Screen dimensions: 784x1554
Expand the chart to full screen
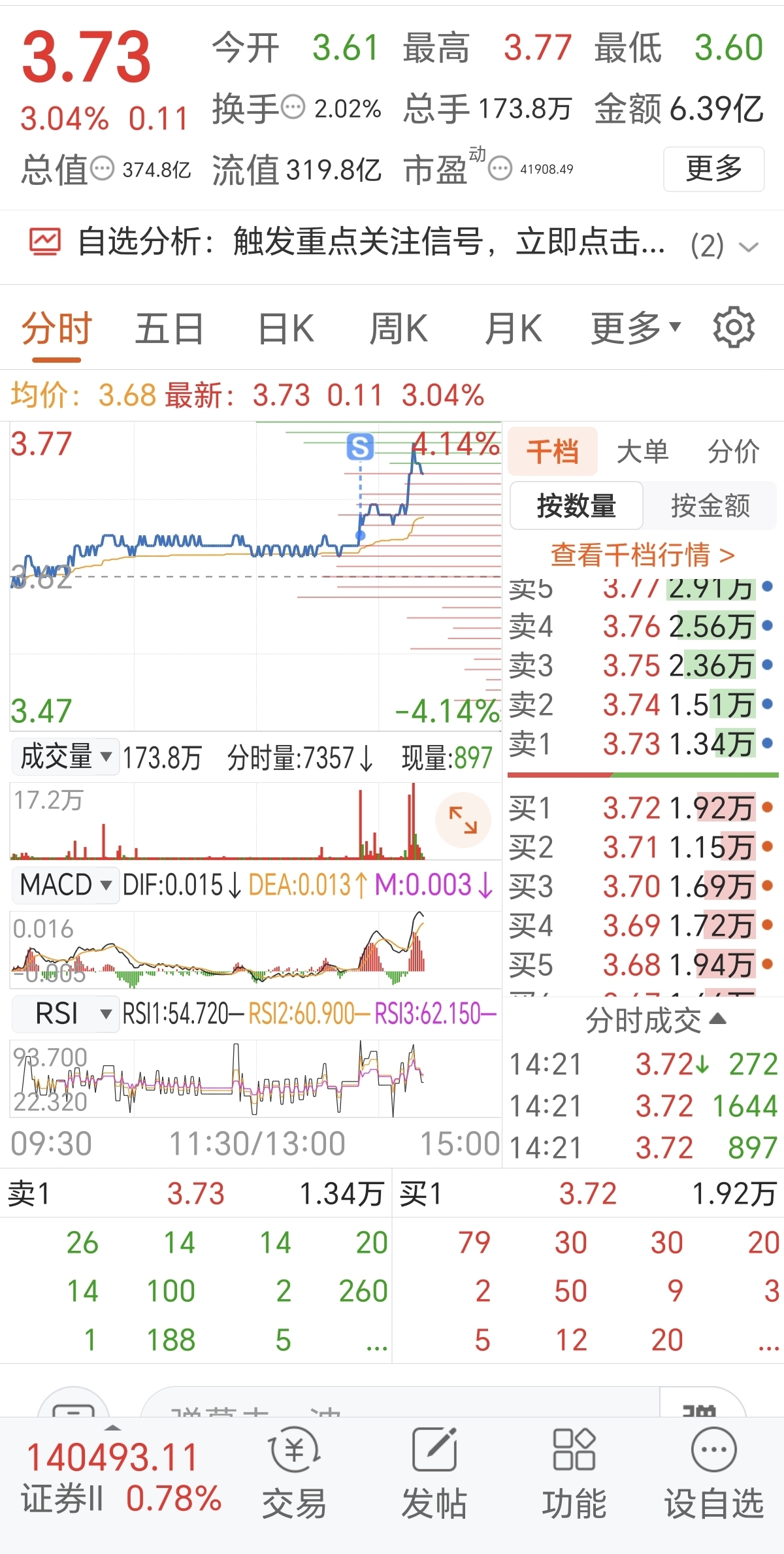click(x=463, y=819)
